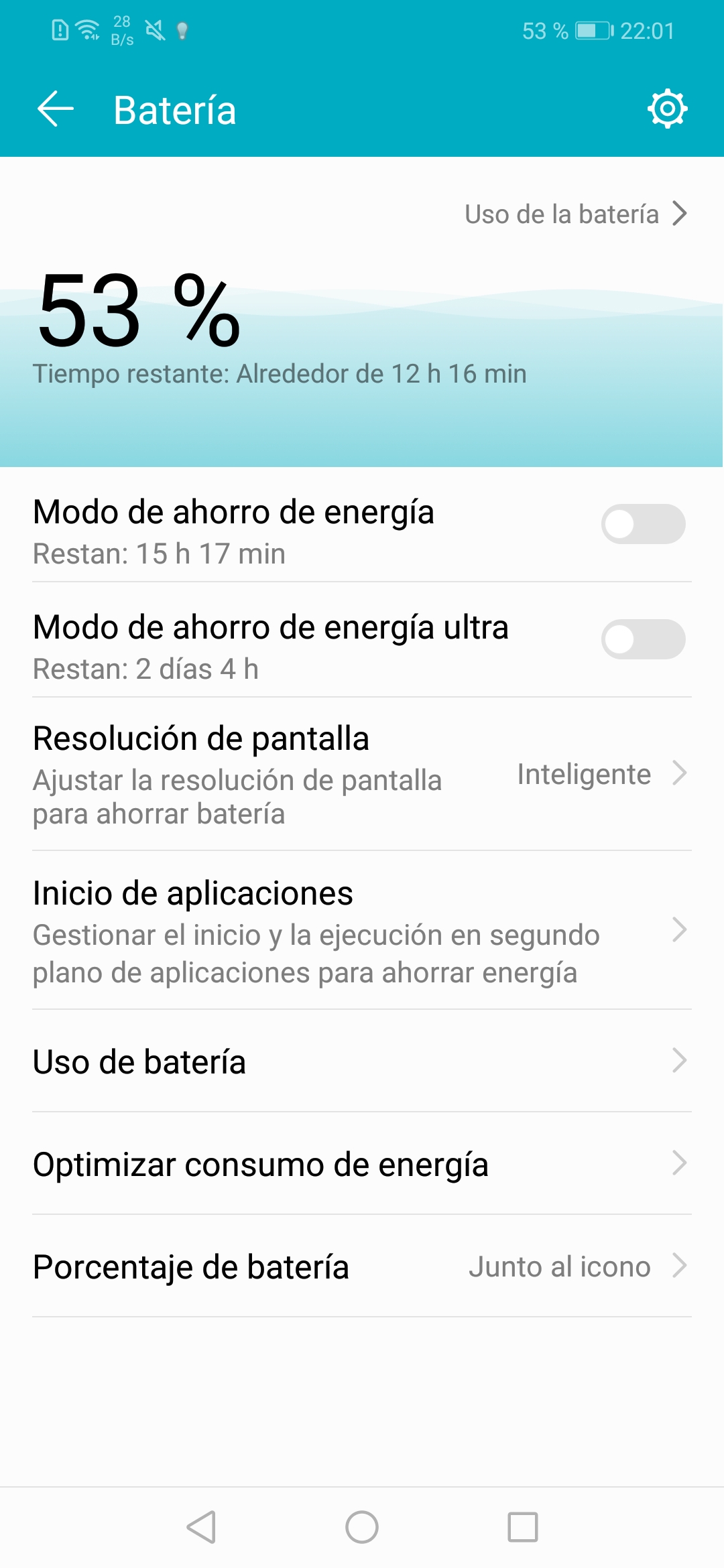Change Porcentaje de batería display option
The image size is (724, 1568).
point(362,1266)
